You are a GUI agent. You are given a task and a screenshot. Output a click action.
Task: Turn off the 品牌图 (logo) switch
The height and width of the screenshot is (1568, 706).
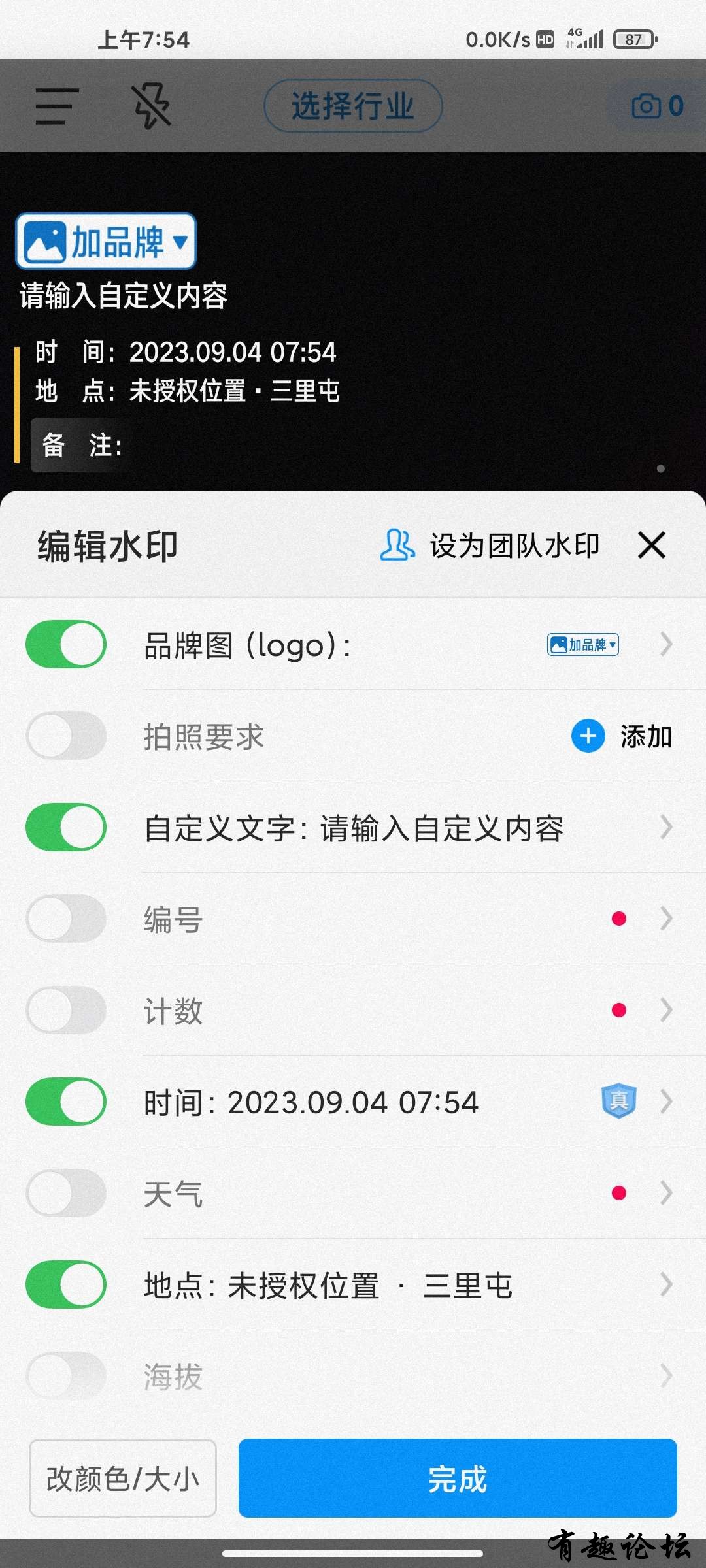tap(66, 644)
